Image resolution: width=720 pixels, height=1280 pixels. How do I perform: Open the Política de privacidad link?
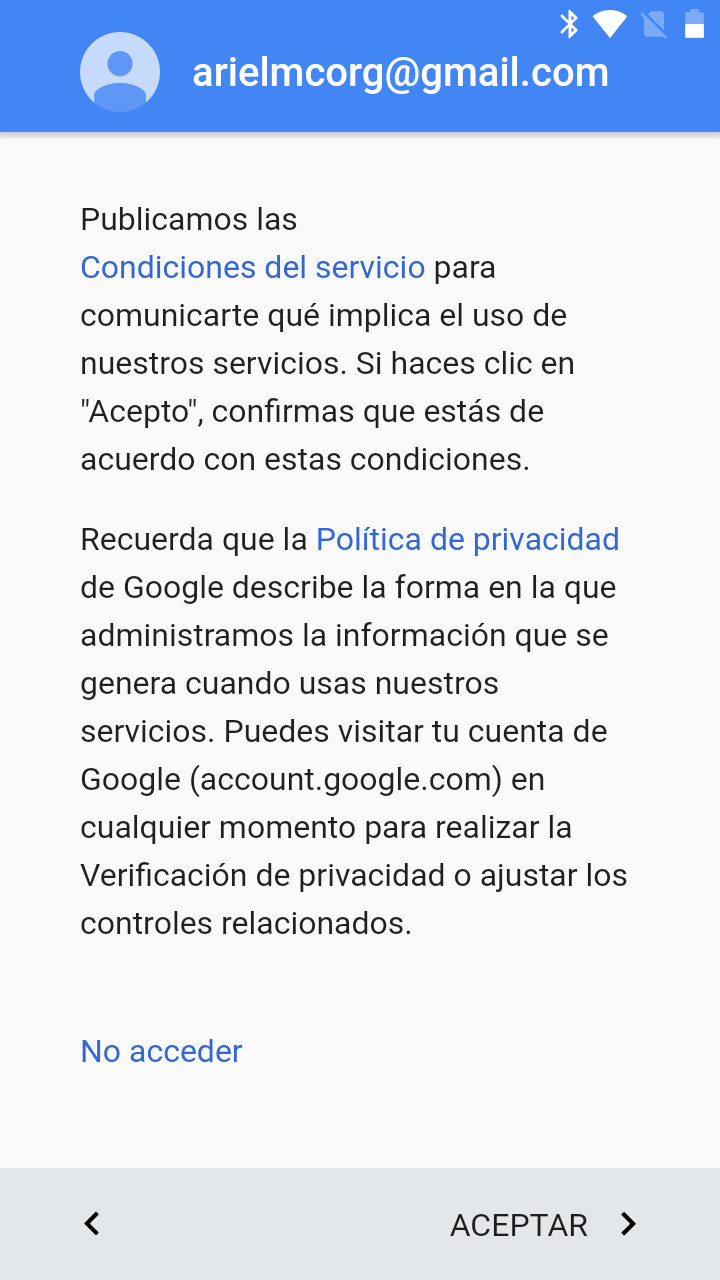coord(467,540)
